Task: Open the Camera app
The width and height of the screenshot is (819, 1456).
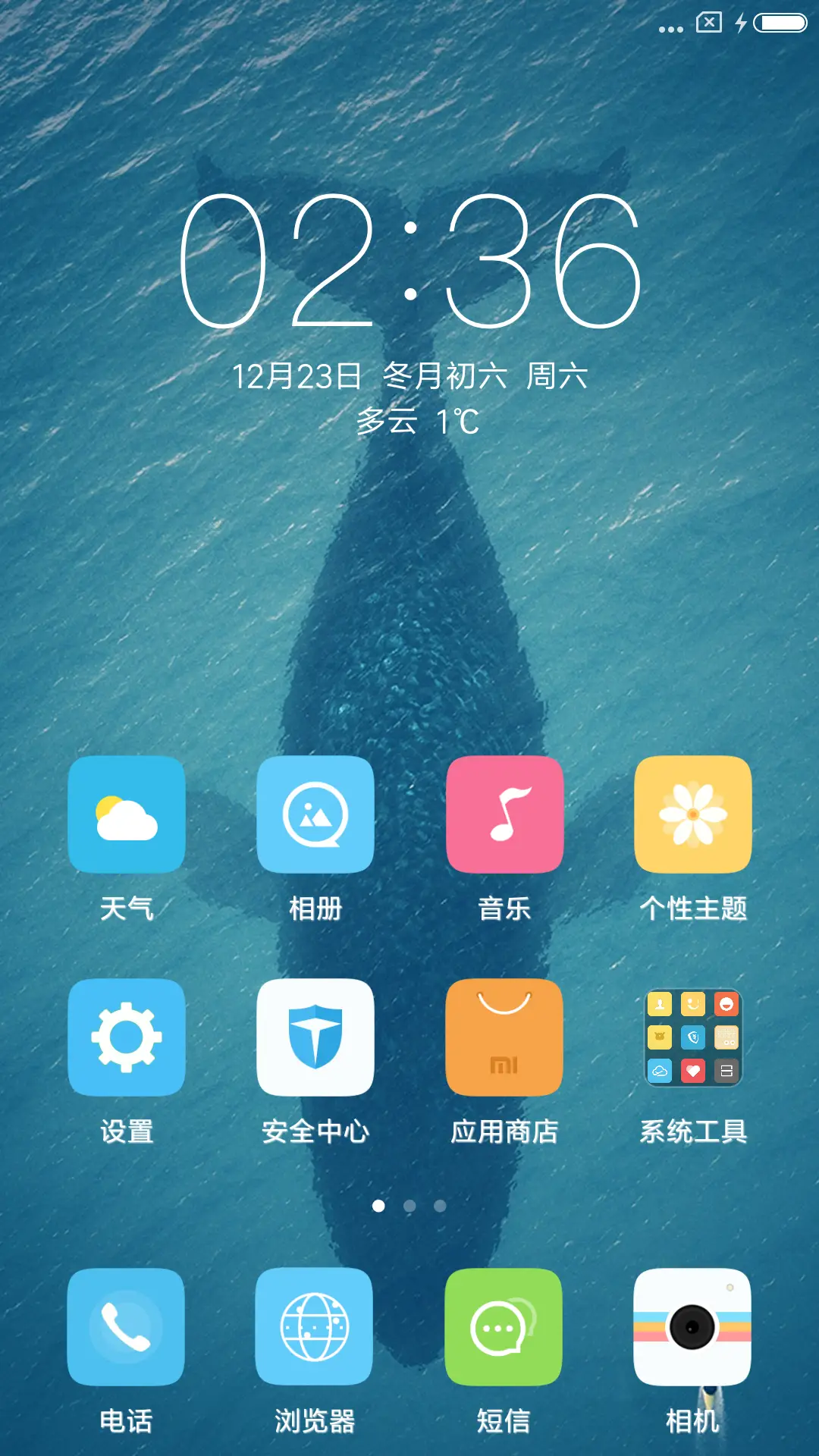Action: (x=692, y=1328)
